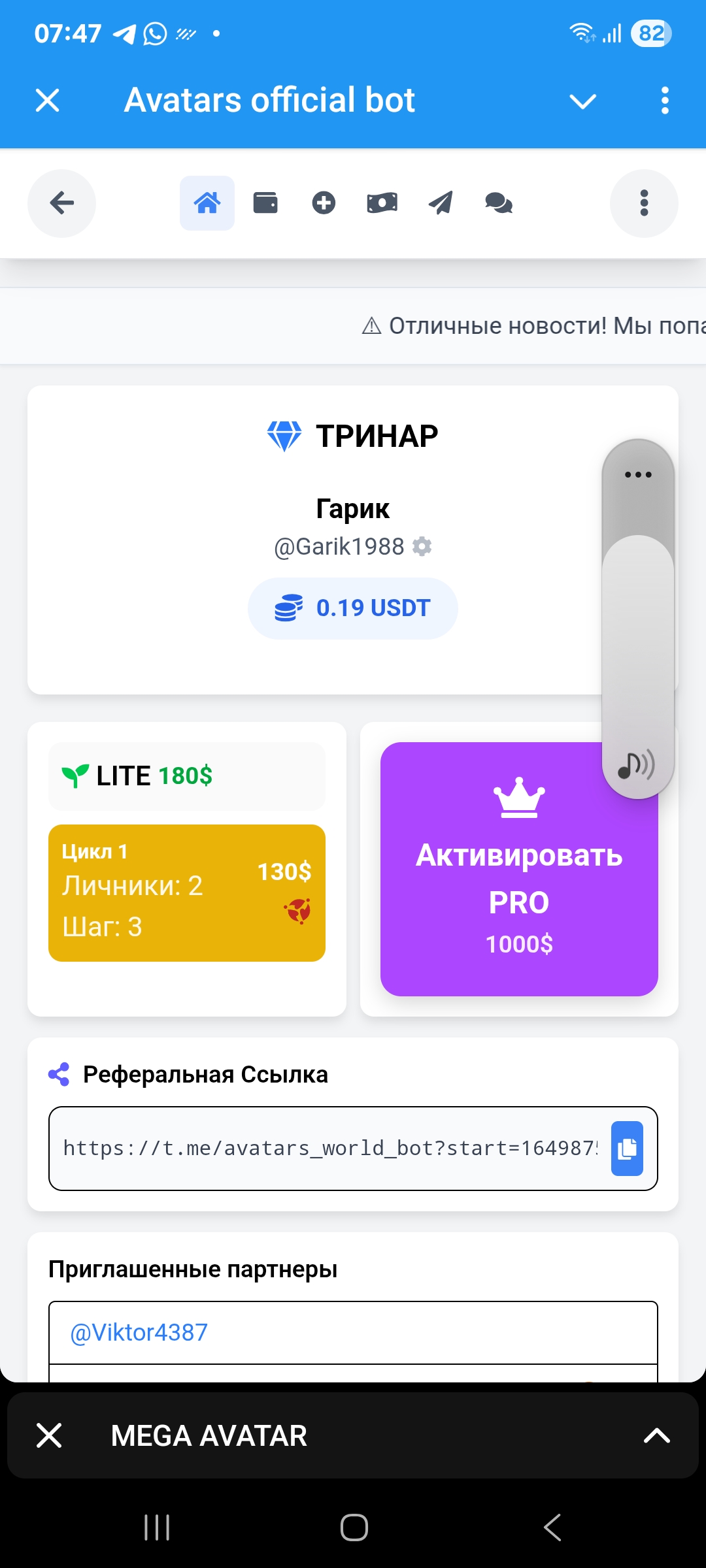This screenshot has height=1568, width=706.
Task: Open the LITE Цикл 1 yellow card
Action: point(187,892)
